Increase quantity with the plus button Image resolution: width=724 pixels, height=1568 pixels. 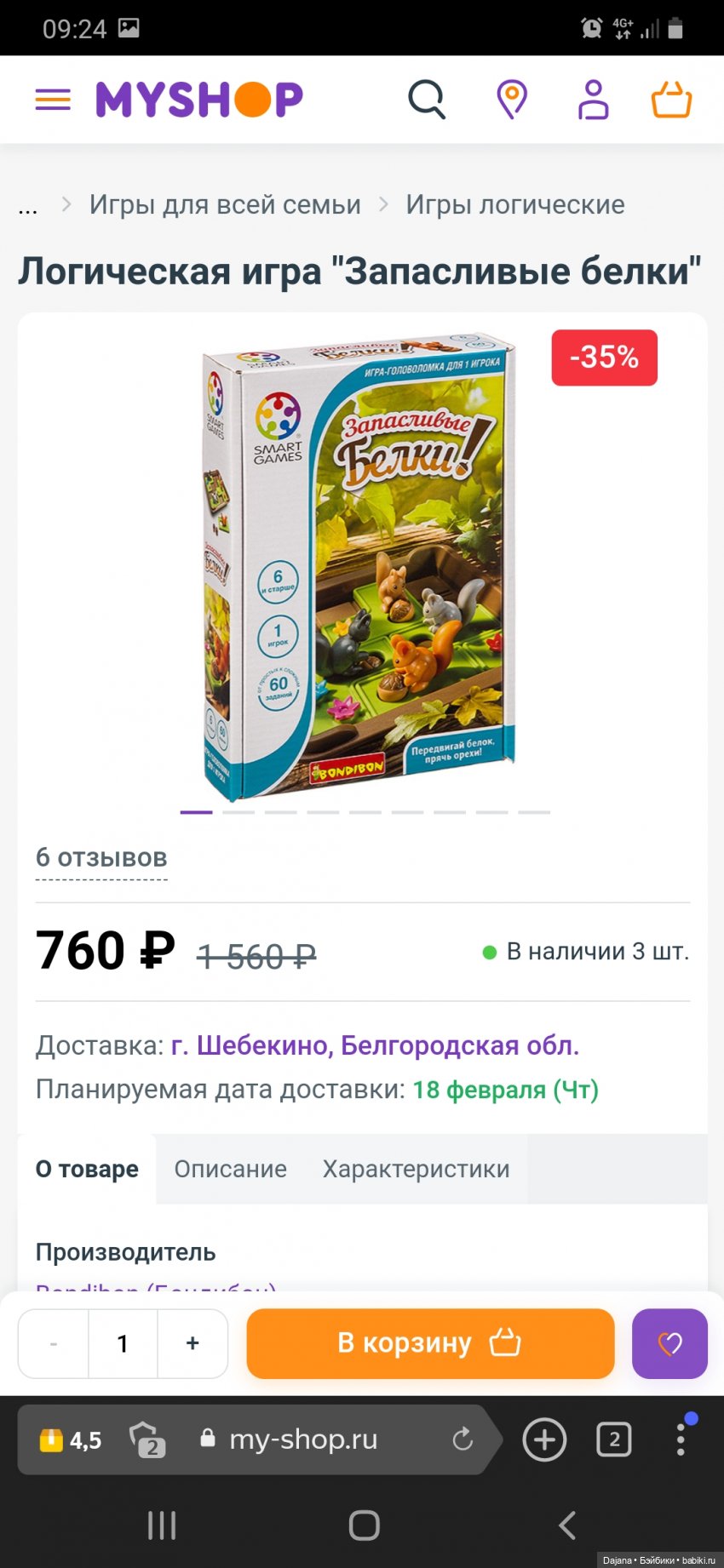[x=192, y=1343]
